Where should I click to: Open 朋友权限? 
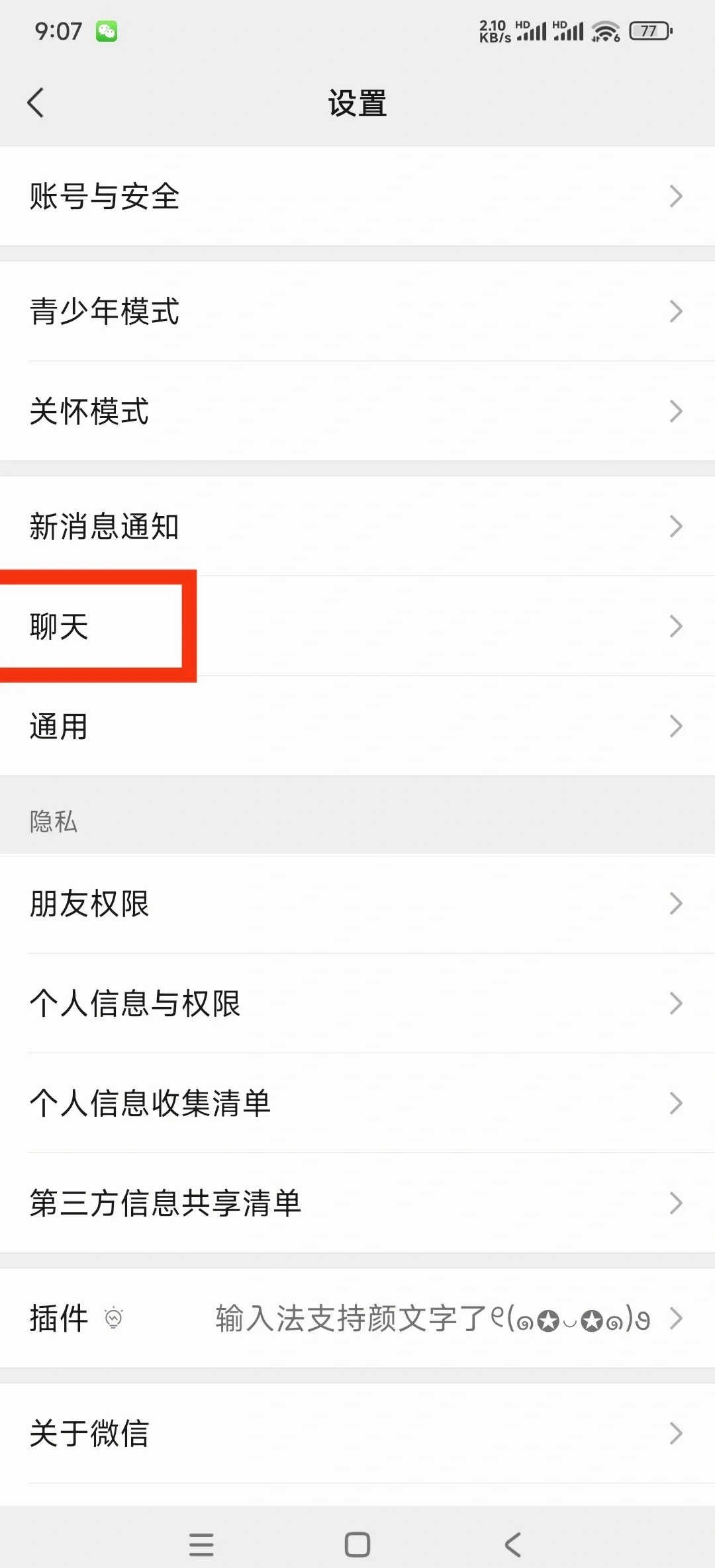point(358,903)
